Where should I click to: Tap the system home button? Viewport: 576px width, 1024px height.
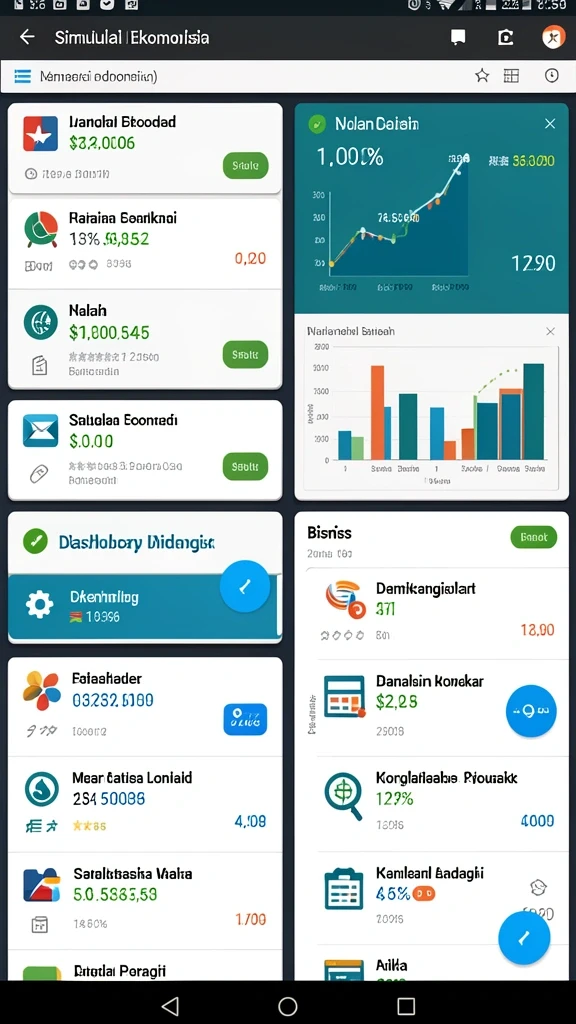(287, 1006)
